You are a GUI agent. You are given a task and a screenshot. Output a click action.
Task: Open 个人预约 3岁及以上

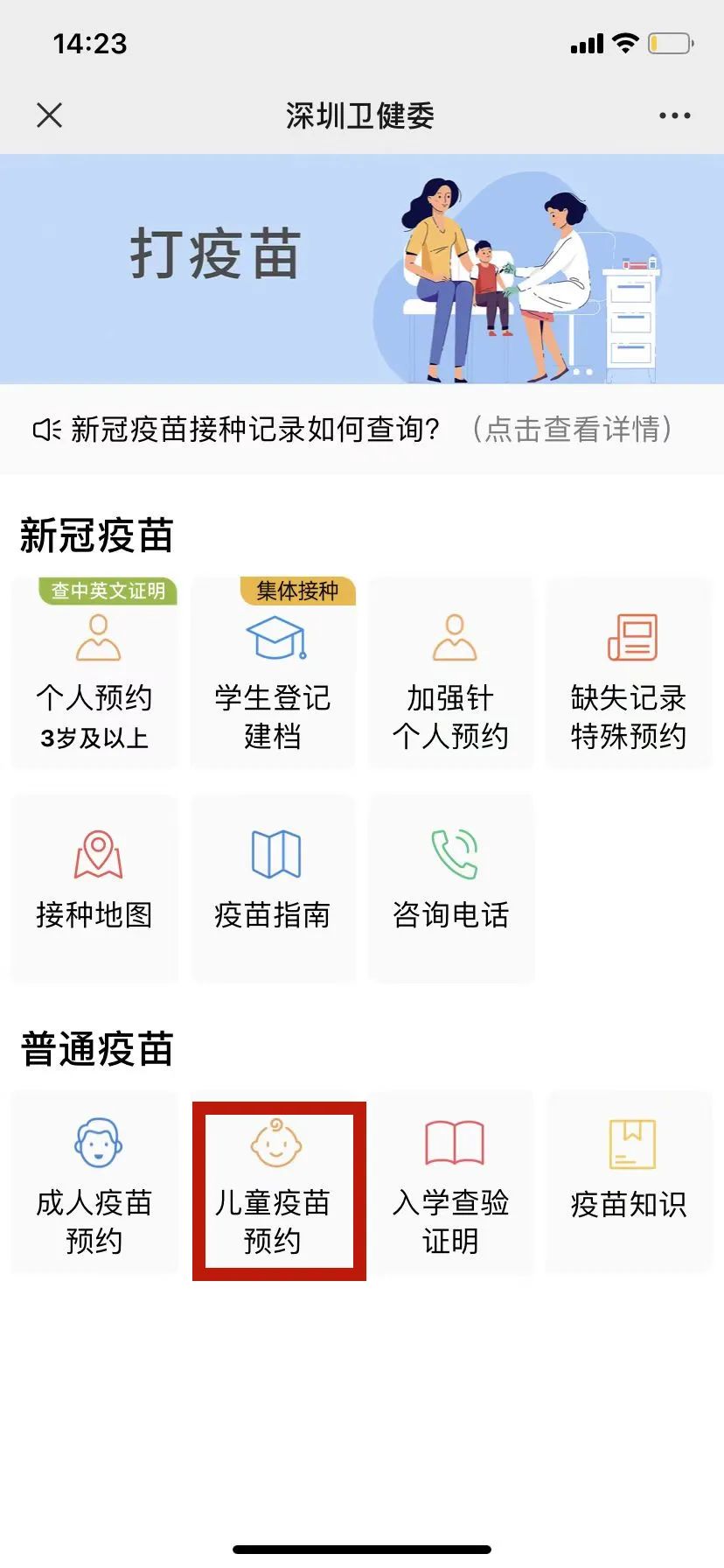pyautogui.click(x=94, y=675)
